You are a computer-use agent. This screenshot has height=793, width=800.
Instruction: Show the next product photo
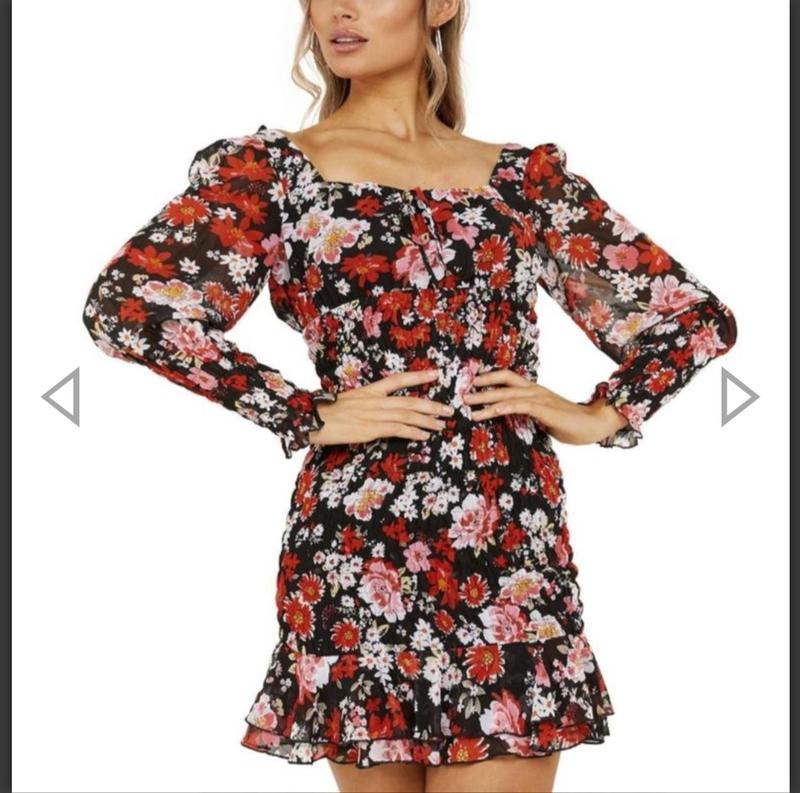tap(739, 396)
